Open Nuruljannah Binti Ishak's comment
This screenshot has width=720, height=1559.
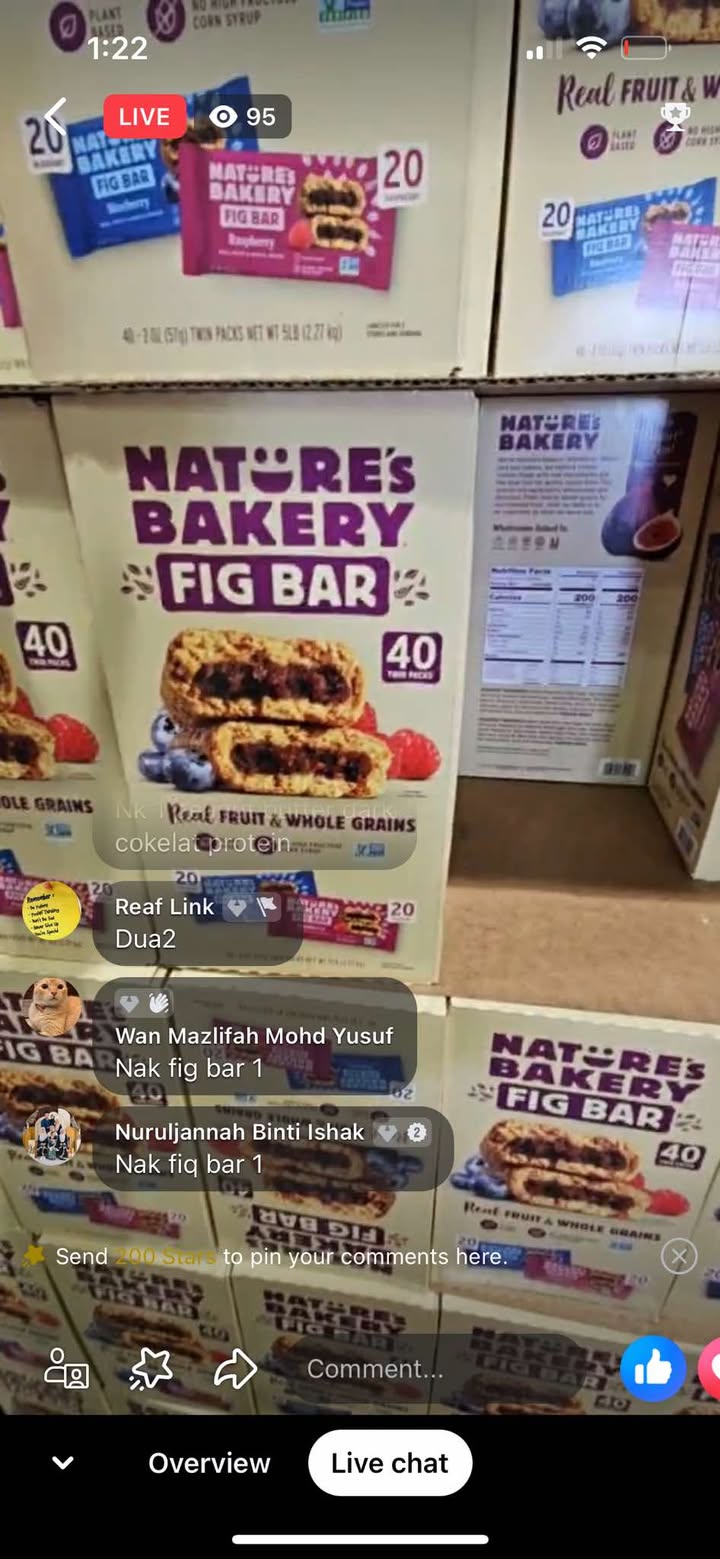(x=271, y=1148)
